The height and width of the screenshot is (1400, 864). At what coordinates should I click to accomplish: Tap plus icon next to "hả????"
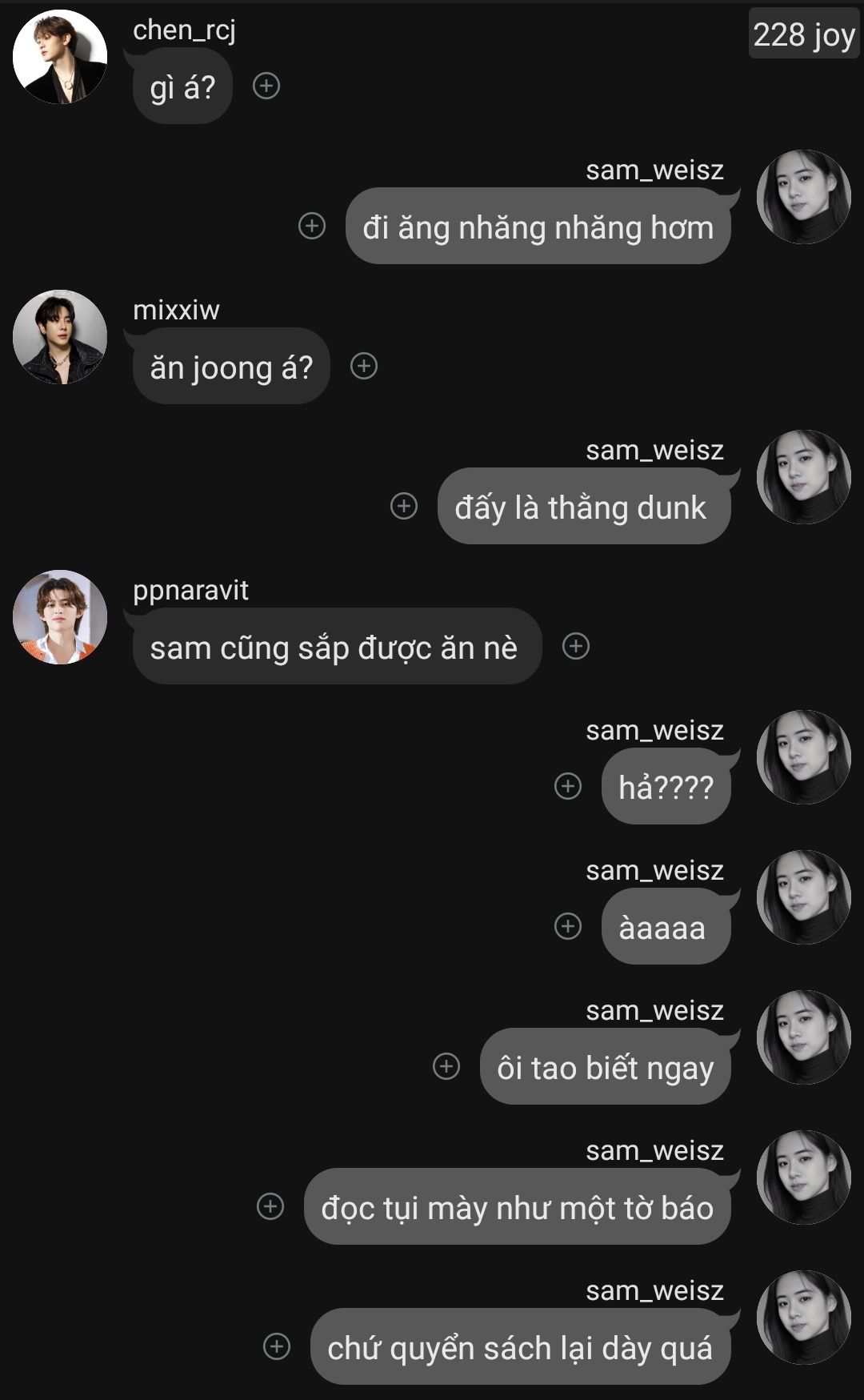[568, 786]
